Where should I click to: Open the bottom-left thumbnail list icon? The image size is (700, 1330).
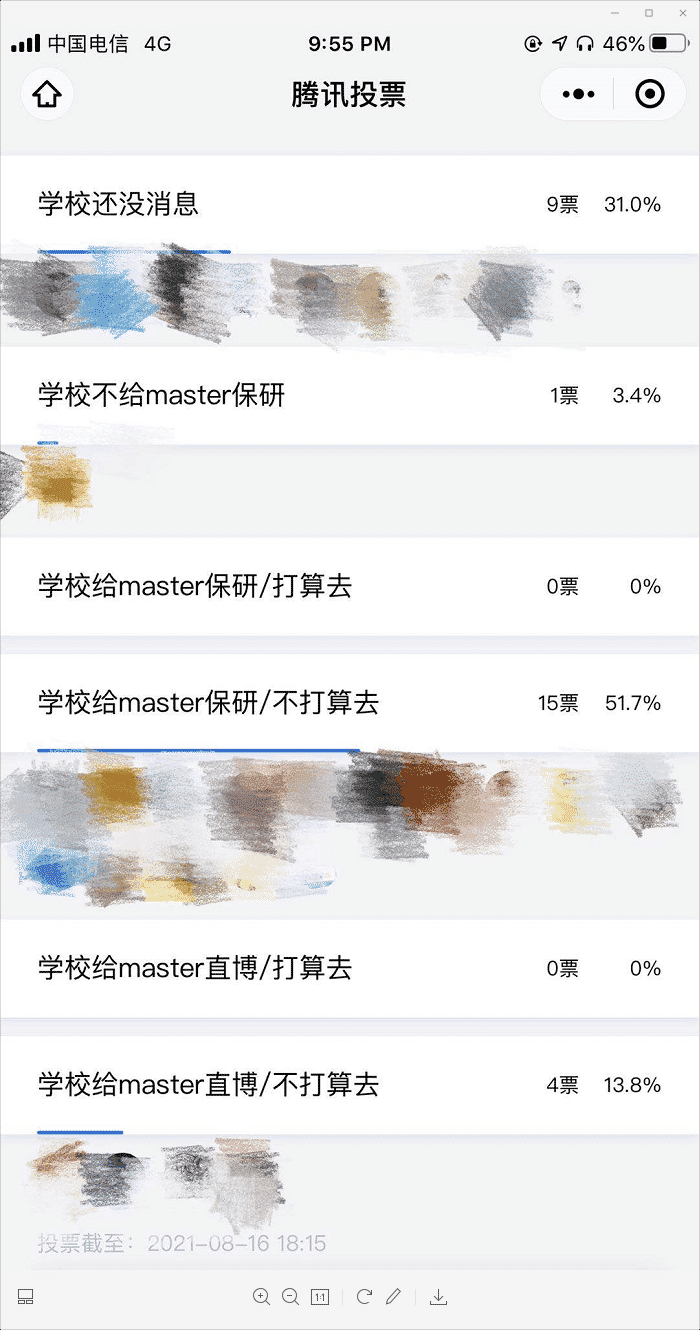[26, 1297]
